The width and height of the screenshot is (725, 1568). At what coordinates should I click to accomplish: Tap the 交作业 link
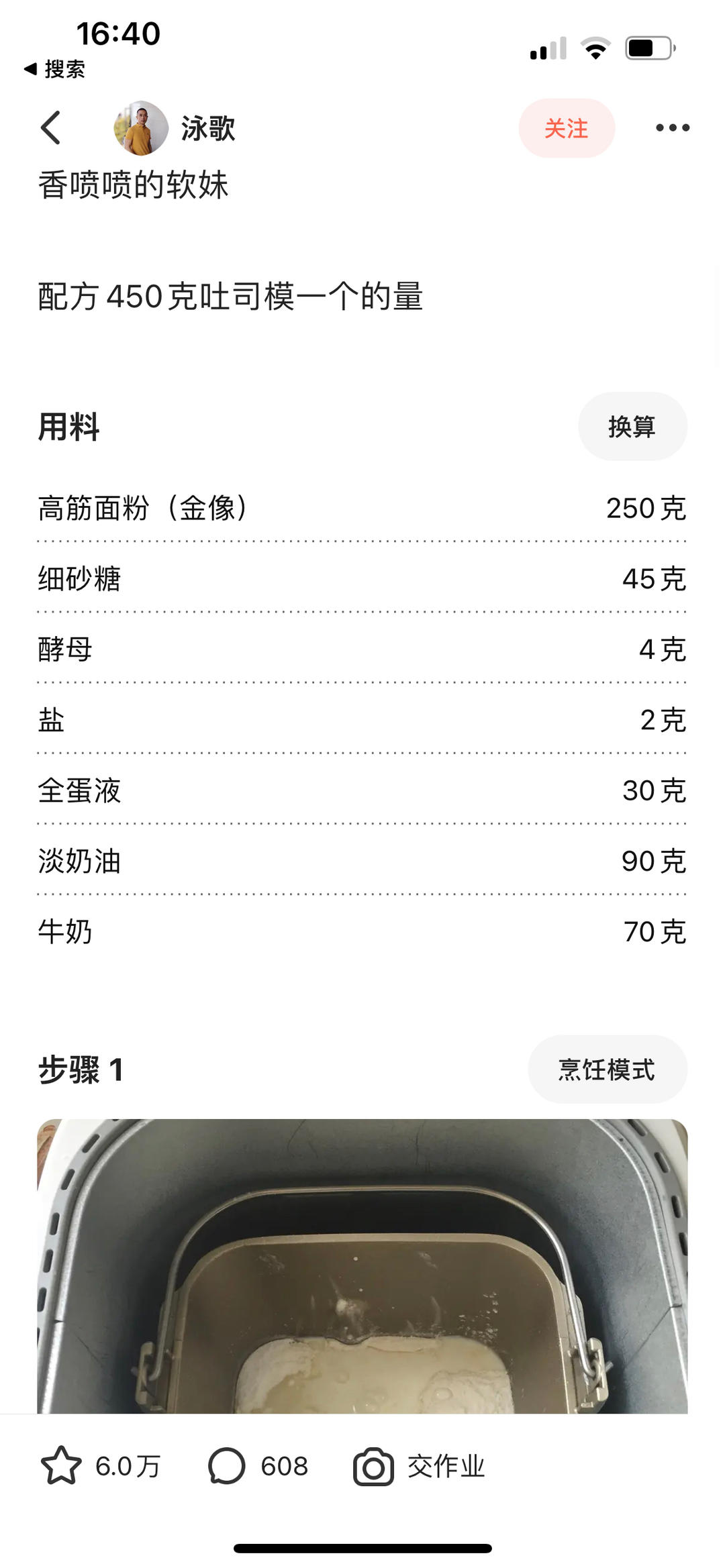446,1465
